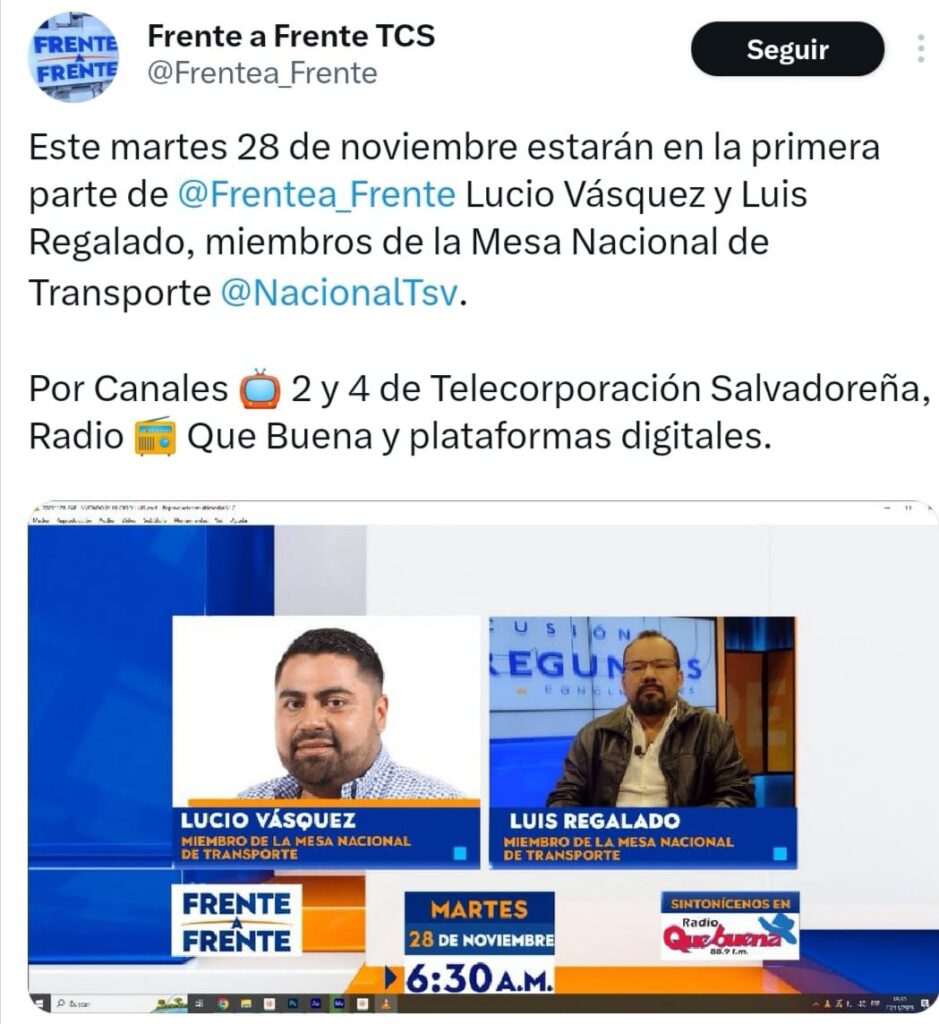Open the Frente a Frente TCS account name

click(x=291, y=36)
